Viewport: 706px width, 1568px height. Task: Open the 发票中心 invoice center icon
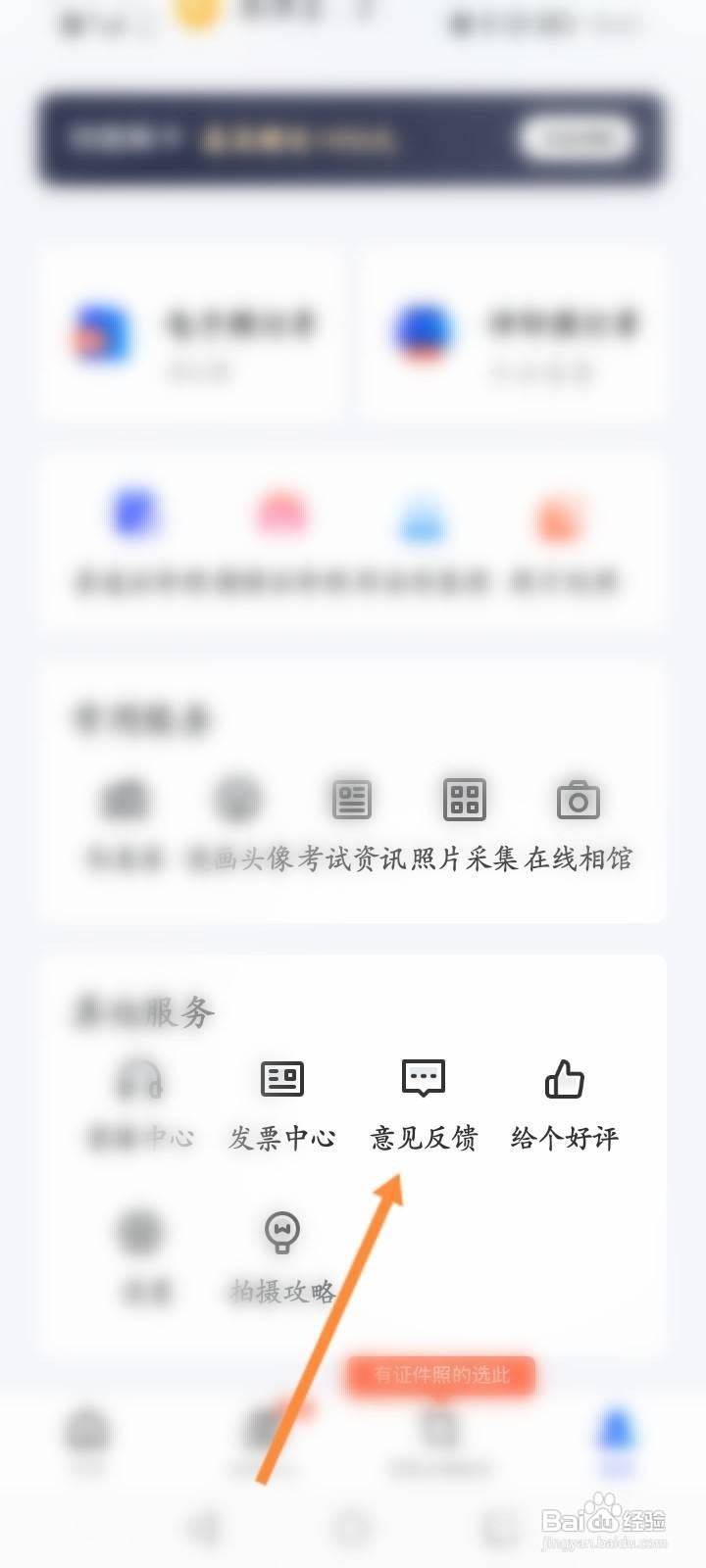281,1078
